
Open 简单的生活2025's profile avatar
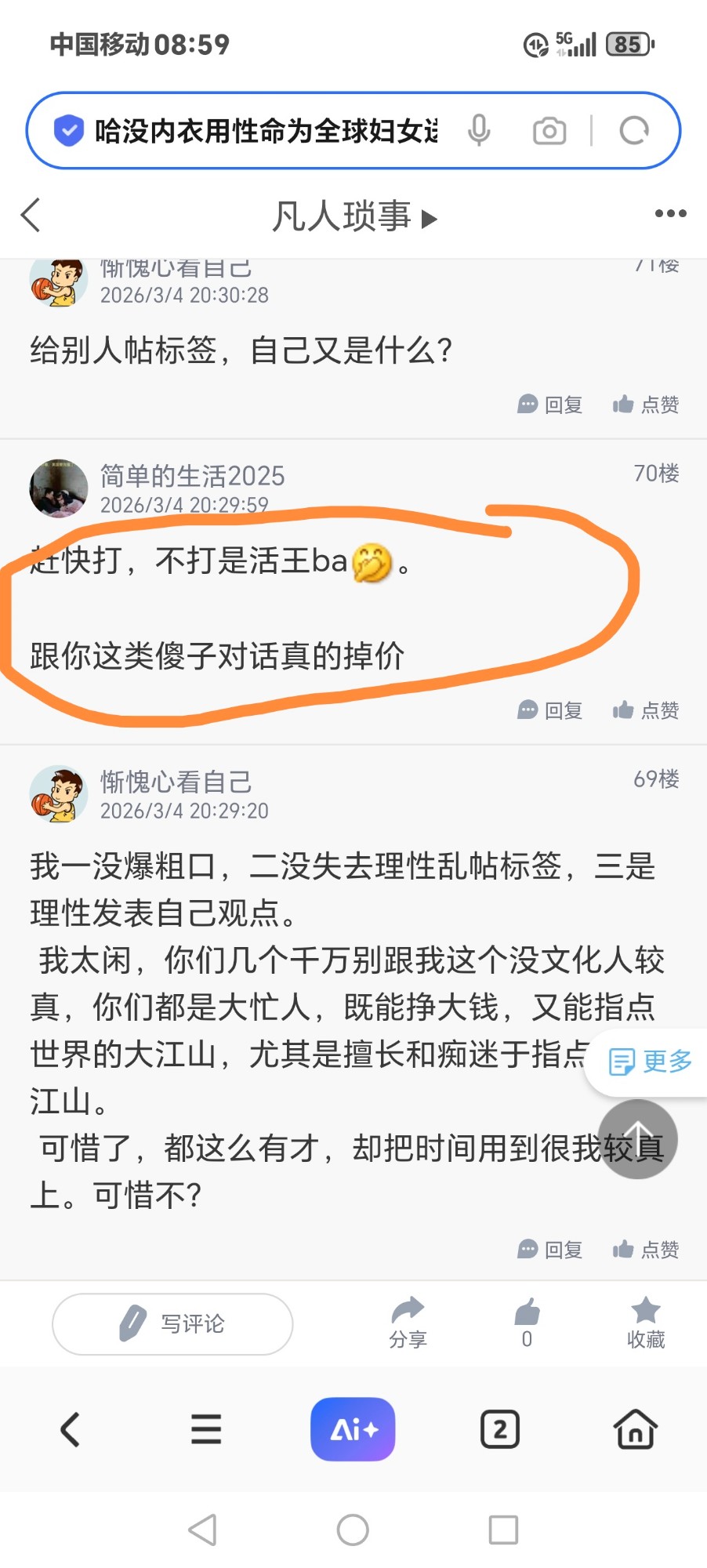[59, 488]
